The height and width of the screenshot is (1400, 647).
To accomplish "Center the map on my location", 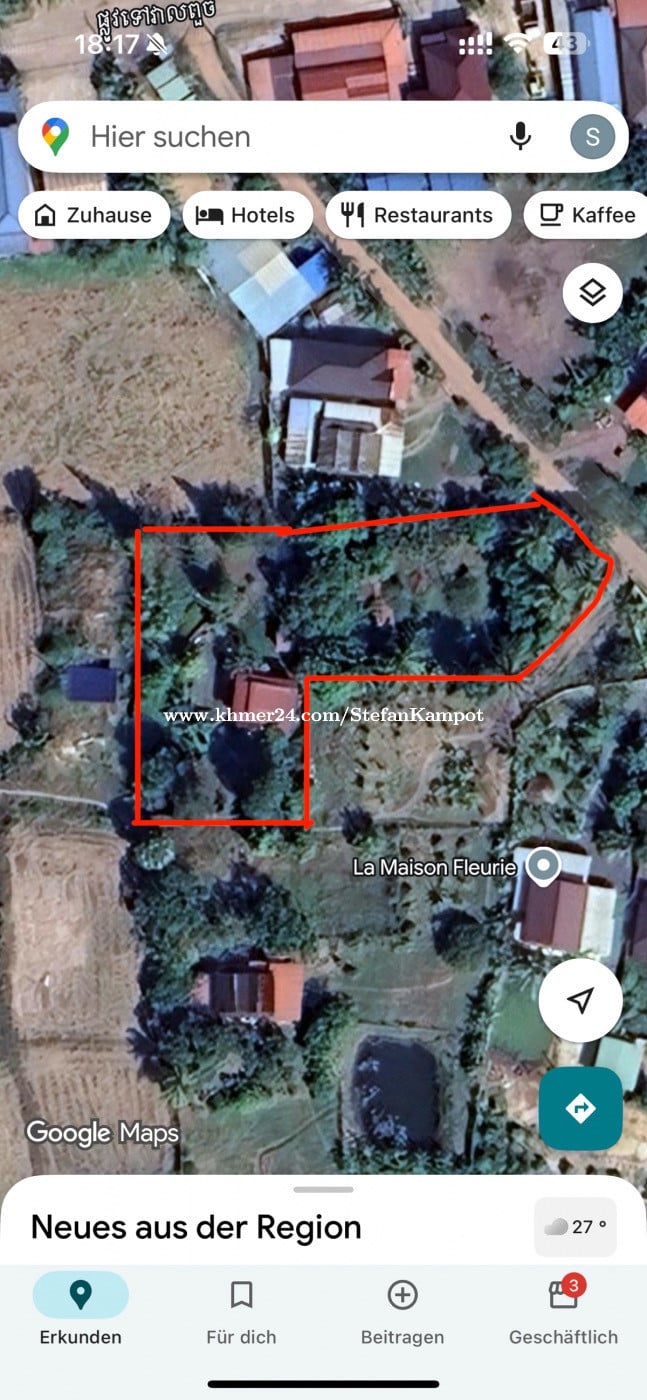I will (580, 1000).
